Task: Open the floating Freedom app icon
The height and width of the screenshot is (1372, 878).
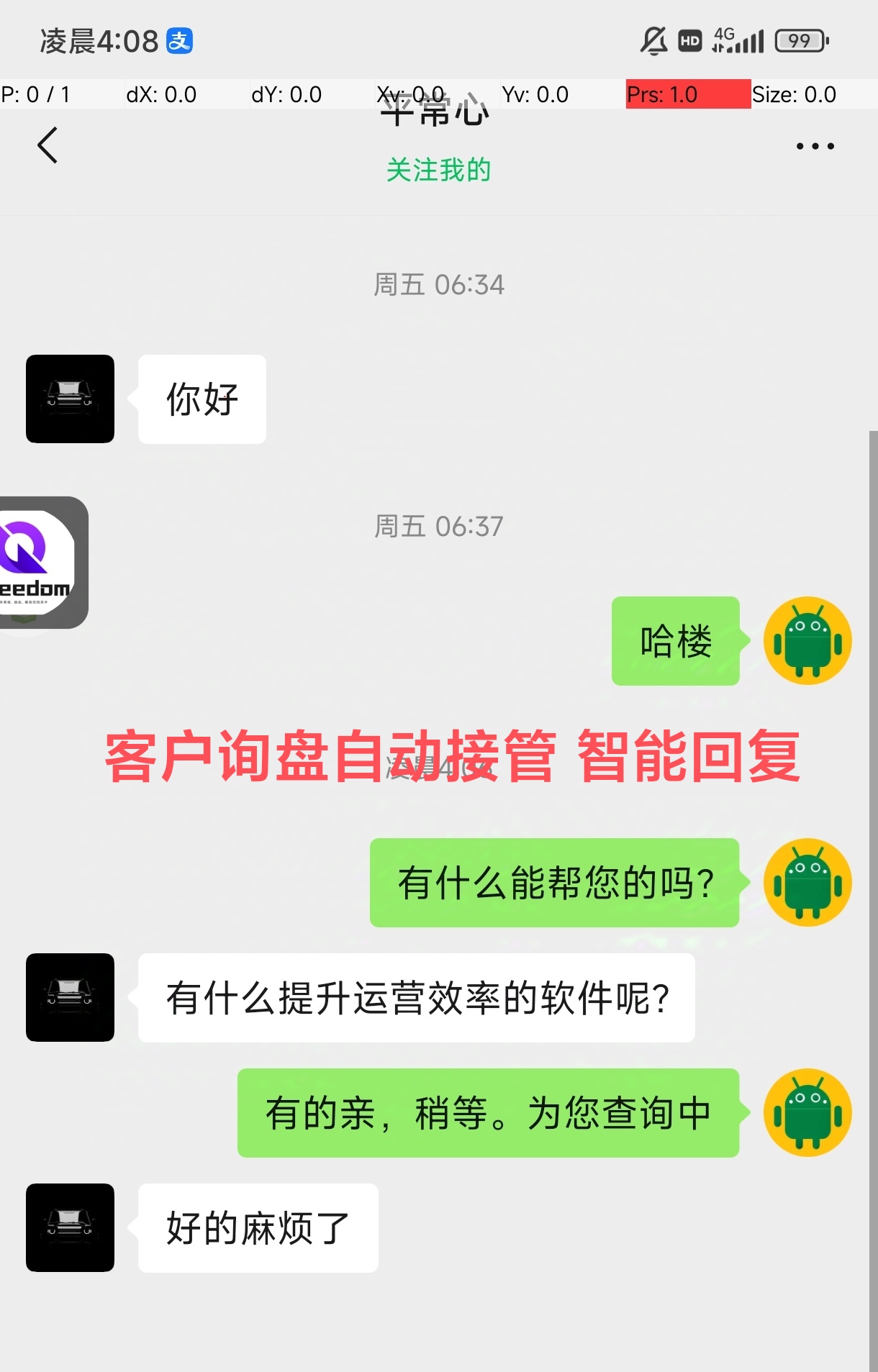Action: tap(40, 562)
